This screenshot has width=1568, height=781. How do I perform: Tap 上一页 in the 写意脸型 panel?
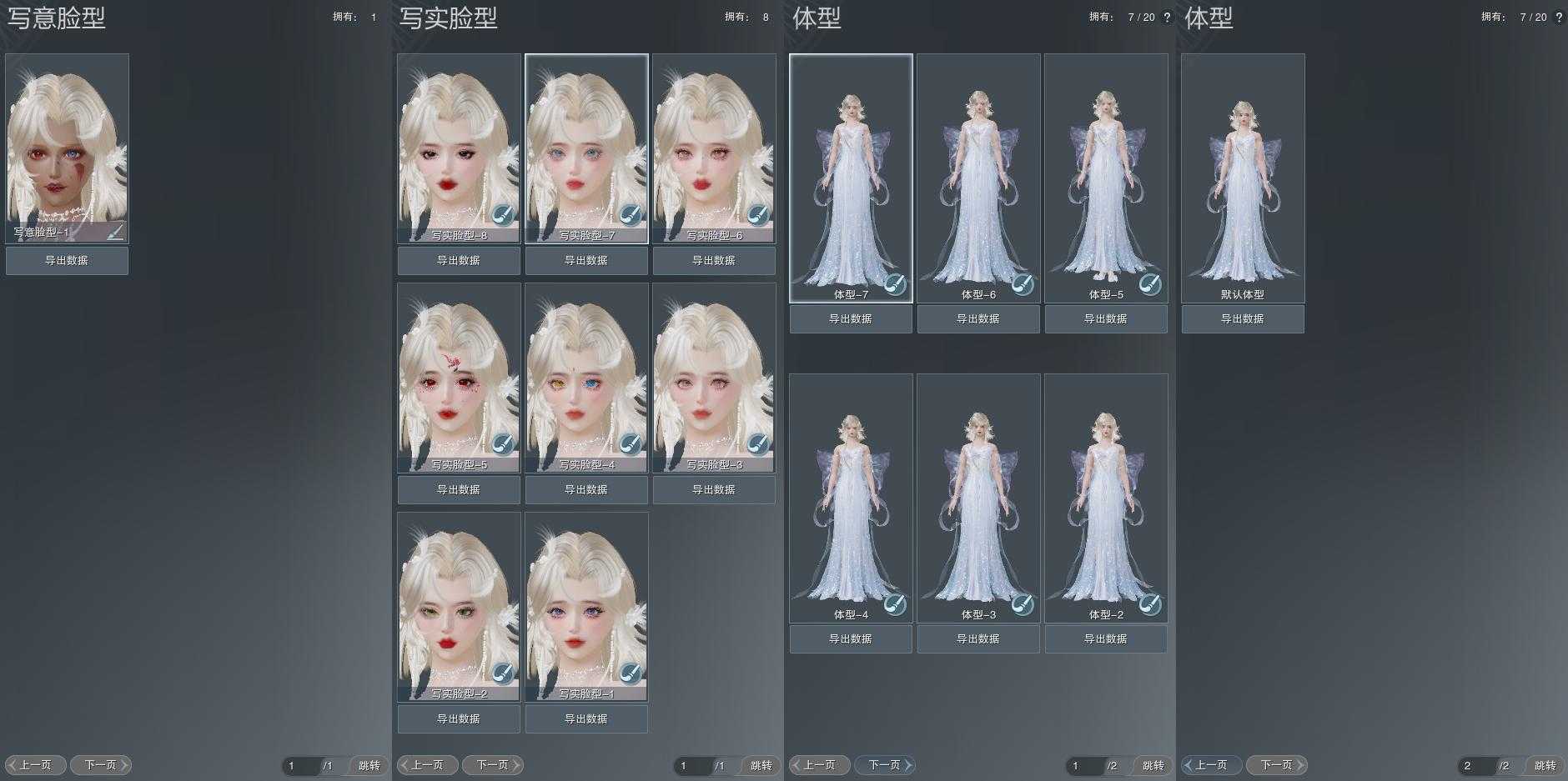pos(35,765)
